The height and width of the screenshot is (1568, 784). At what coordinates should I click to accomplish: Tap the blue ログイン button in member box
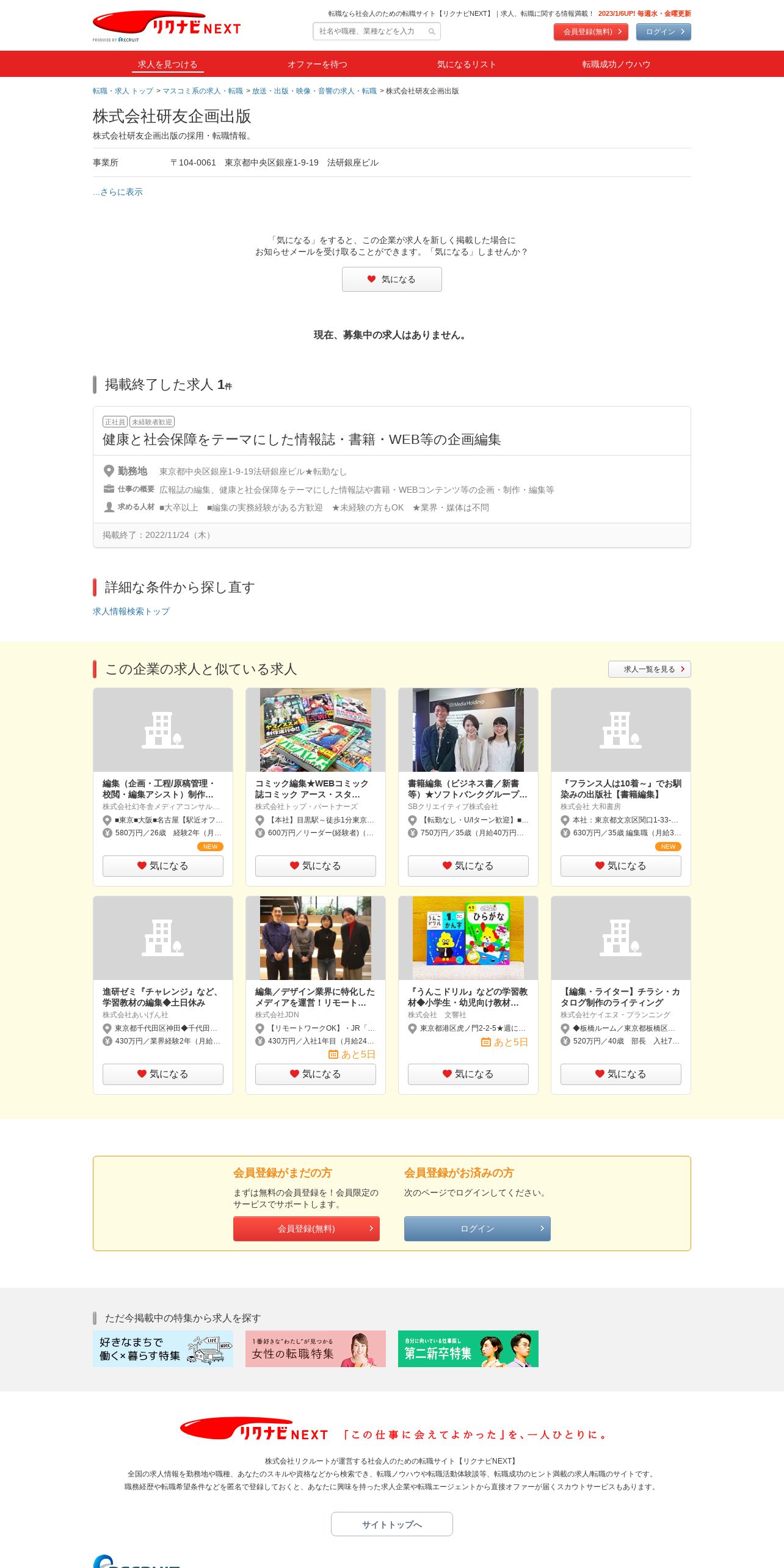point(477,1229)
